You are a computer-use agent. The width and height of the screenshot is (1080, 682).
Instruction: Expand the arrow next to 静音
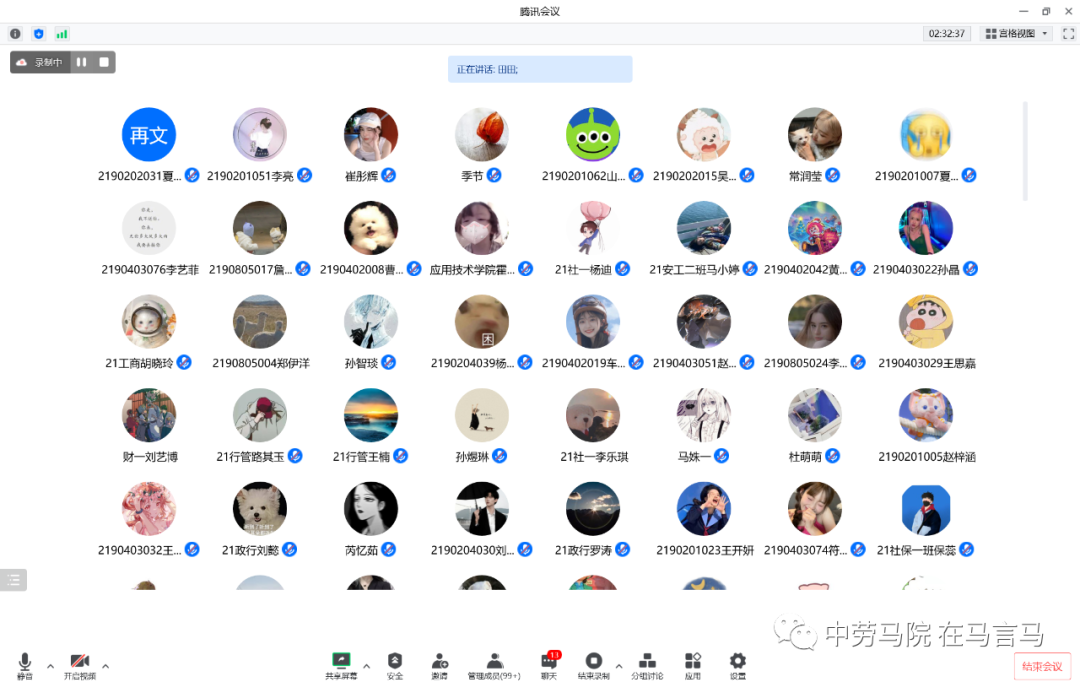(x=50, y=666)
